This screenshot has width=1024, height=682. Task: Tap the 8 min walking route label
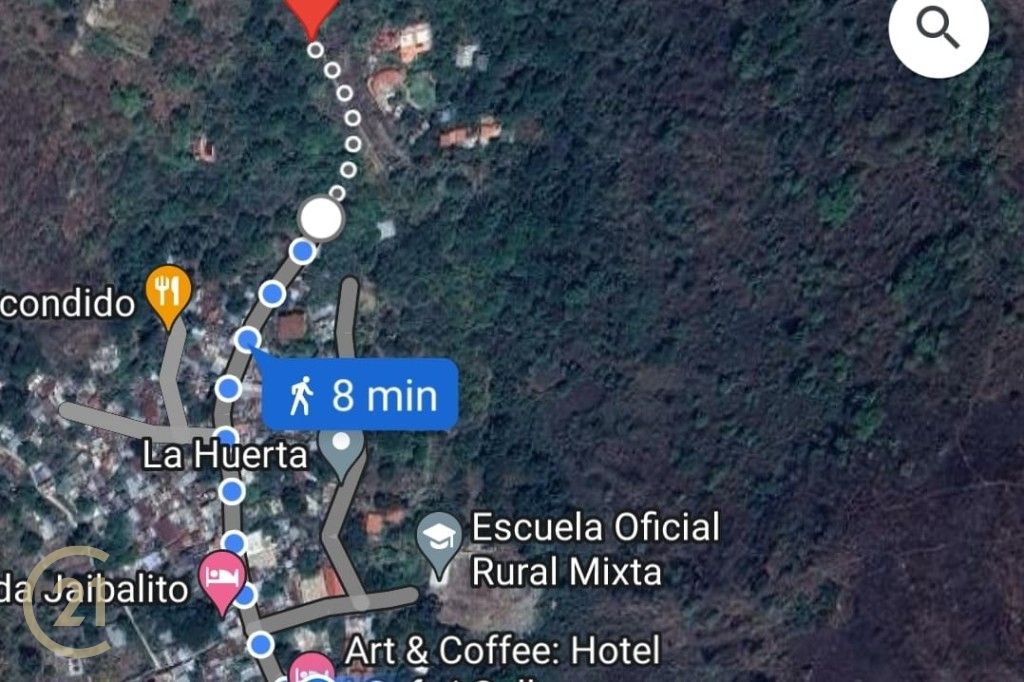[362, 395]
